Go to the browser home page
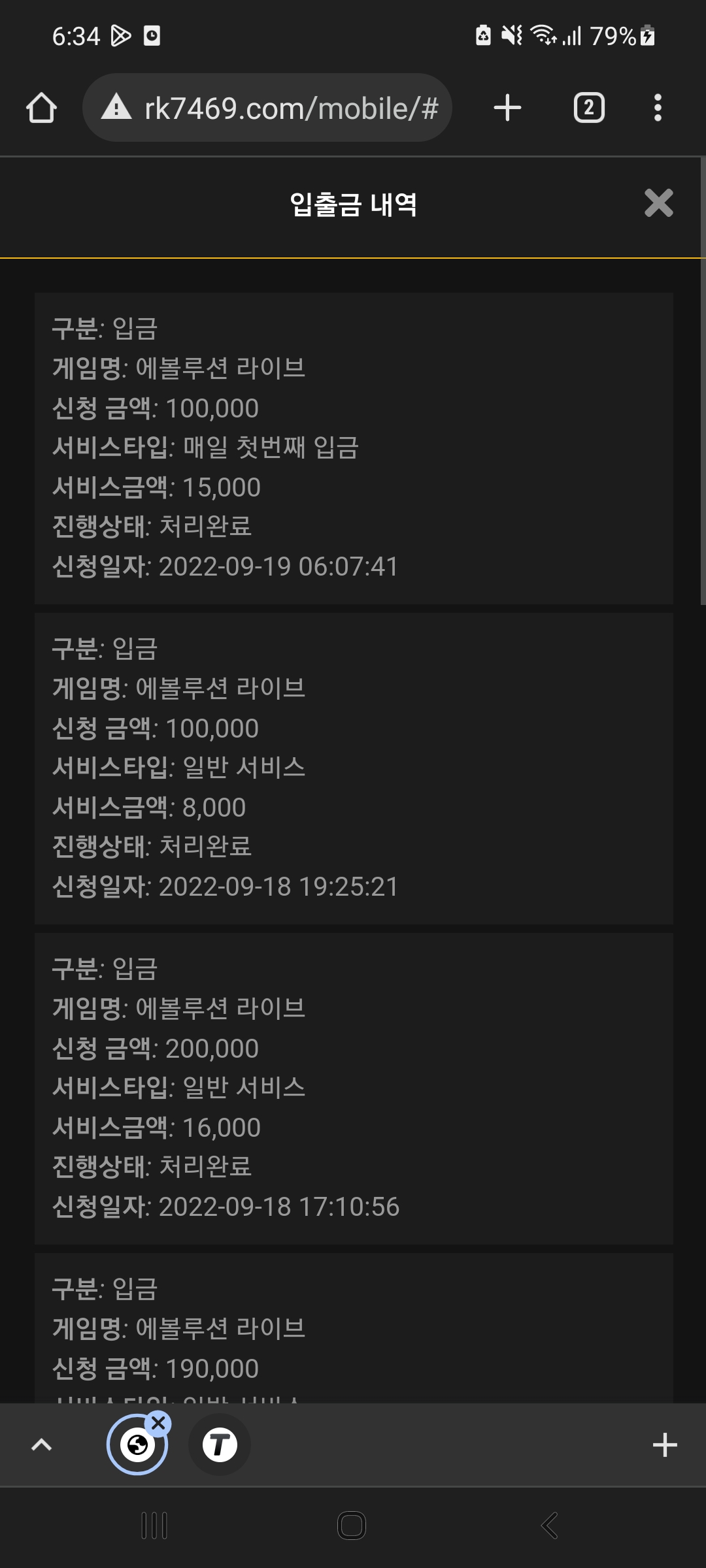 tap(41, 108)
